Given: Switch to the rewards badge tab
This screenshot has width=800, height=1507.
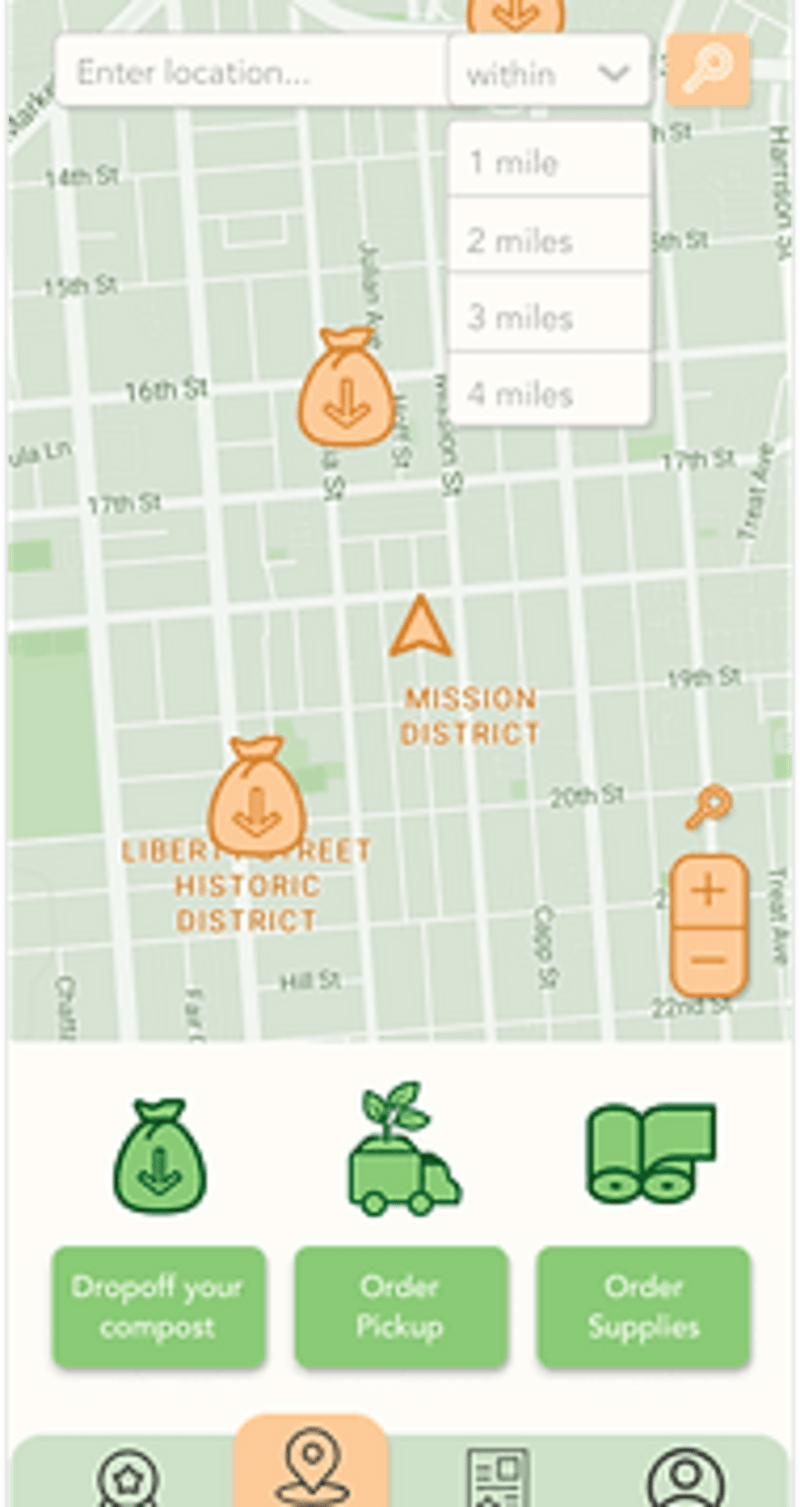Looking at the screenshot, I should point(128,1478).
